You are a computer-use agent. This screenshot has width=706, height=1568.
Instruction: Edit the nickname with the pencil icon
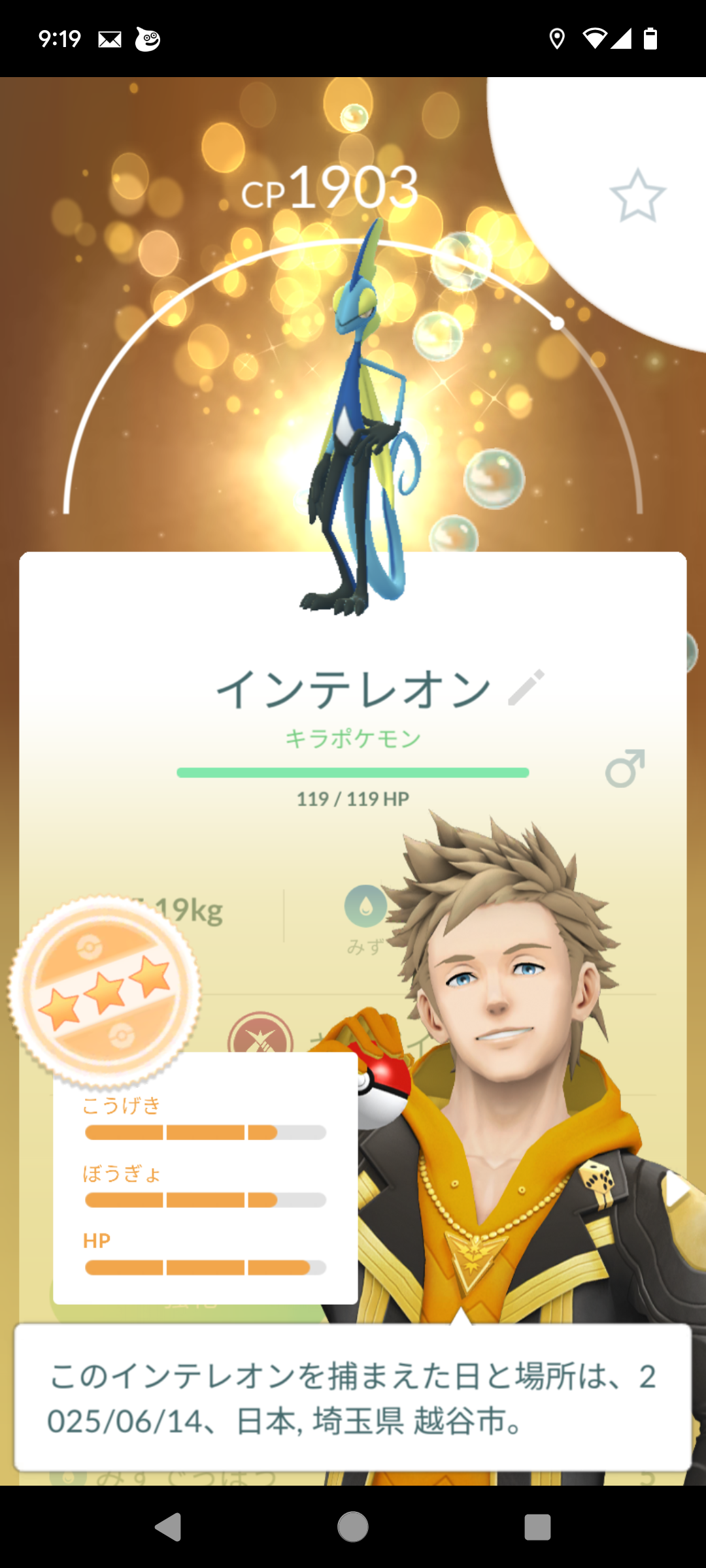(526, 687)
